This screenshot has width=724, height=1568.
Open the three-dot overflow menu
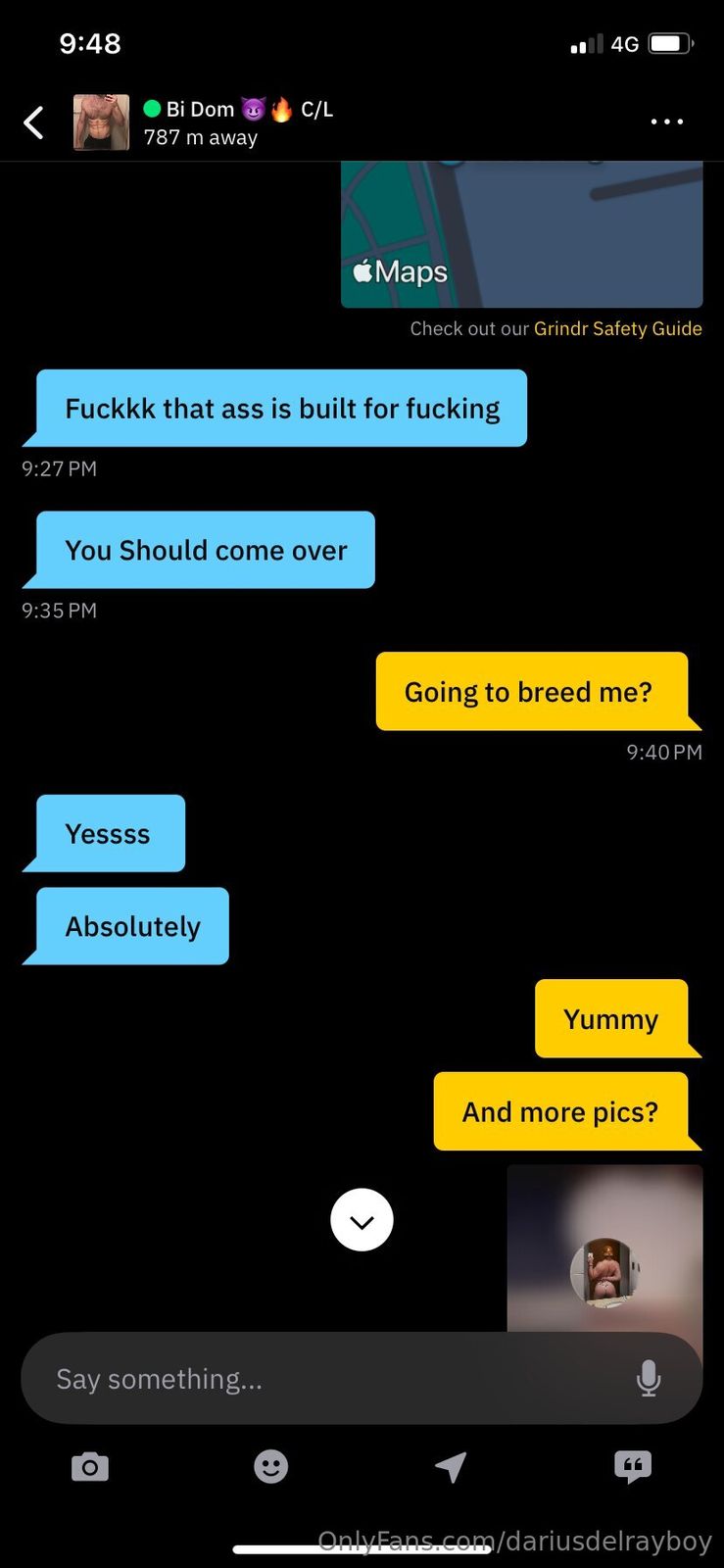coord(666,122)
